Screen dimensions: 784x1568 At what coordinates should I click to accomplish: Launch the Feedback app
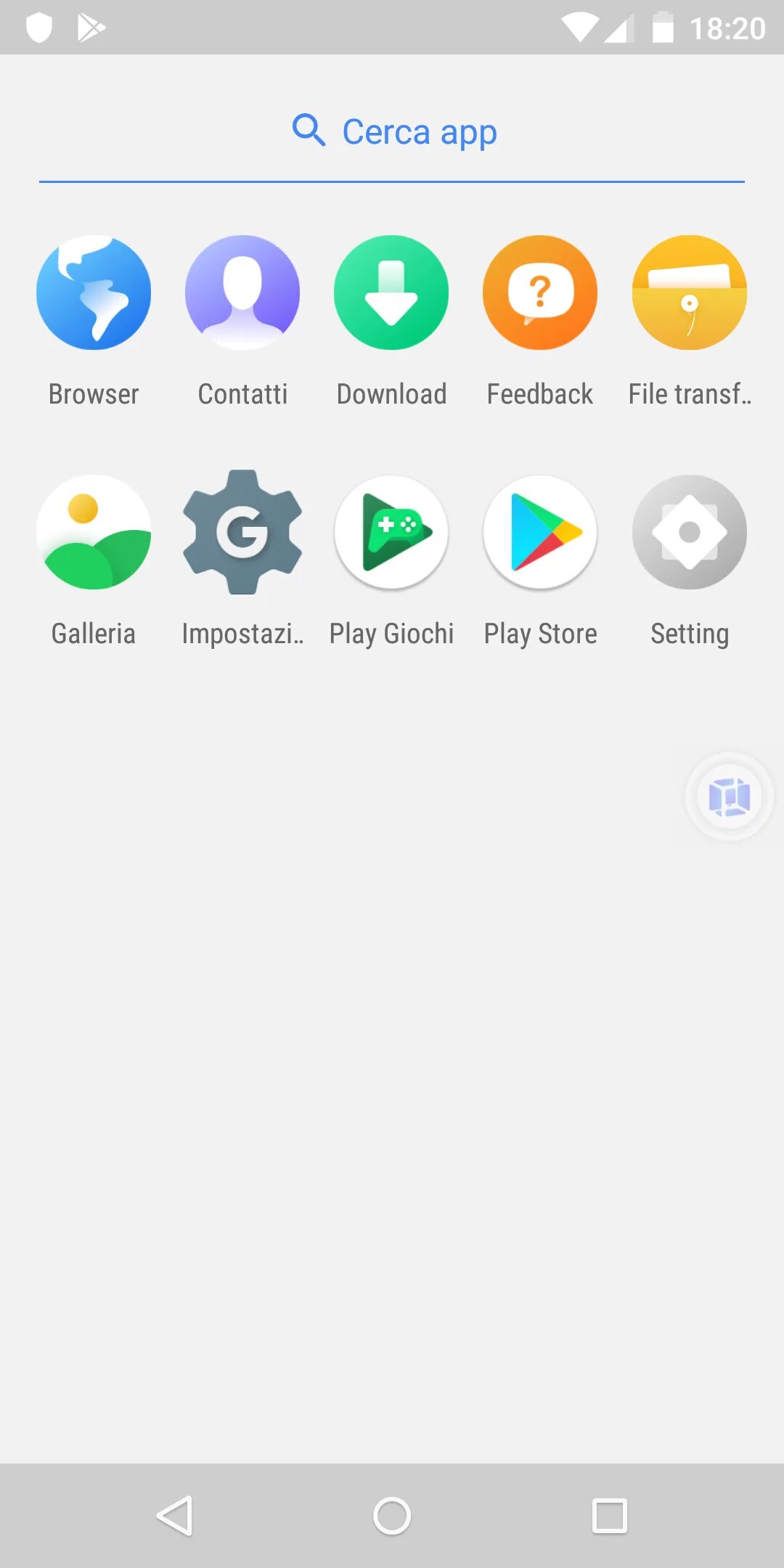click(x=540, y=293)
